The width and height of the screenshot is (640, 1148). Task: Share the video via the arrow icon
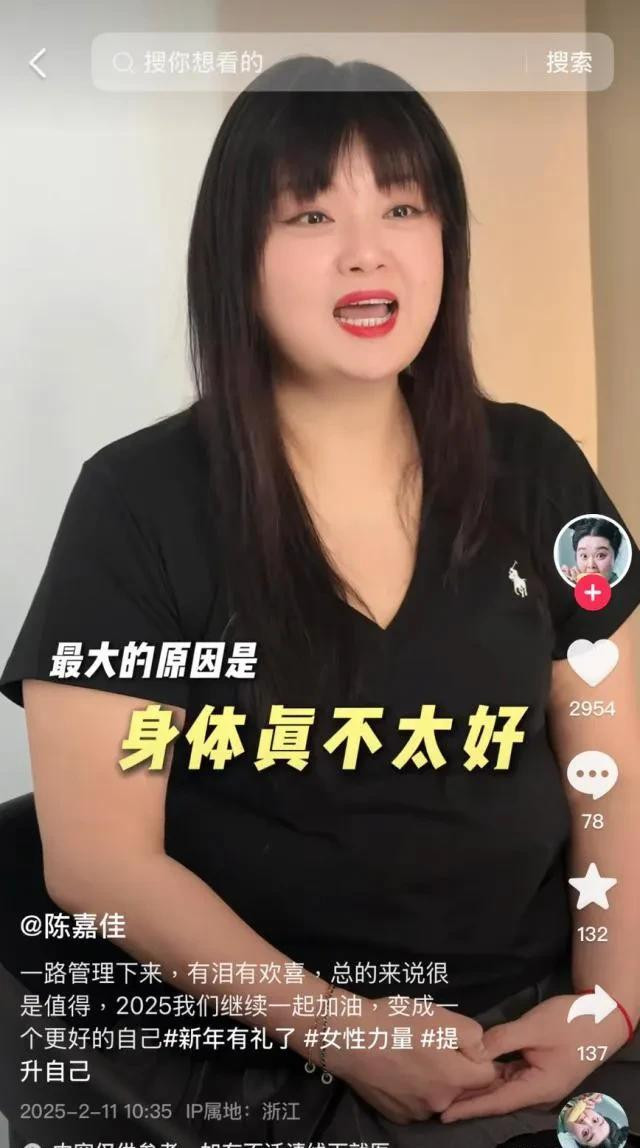point(592,1006)
